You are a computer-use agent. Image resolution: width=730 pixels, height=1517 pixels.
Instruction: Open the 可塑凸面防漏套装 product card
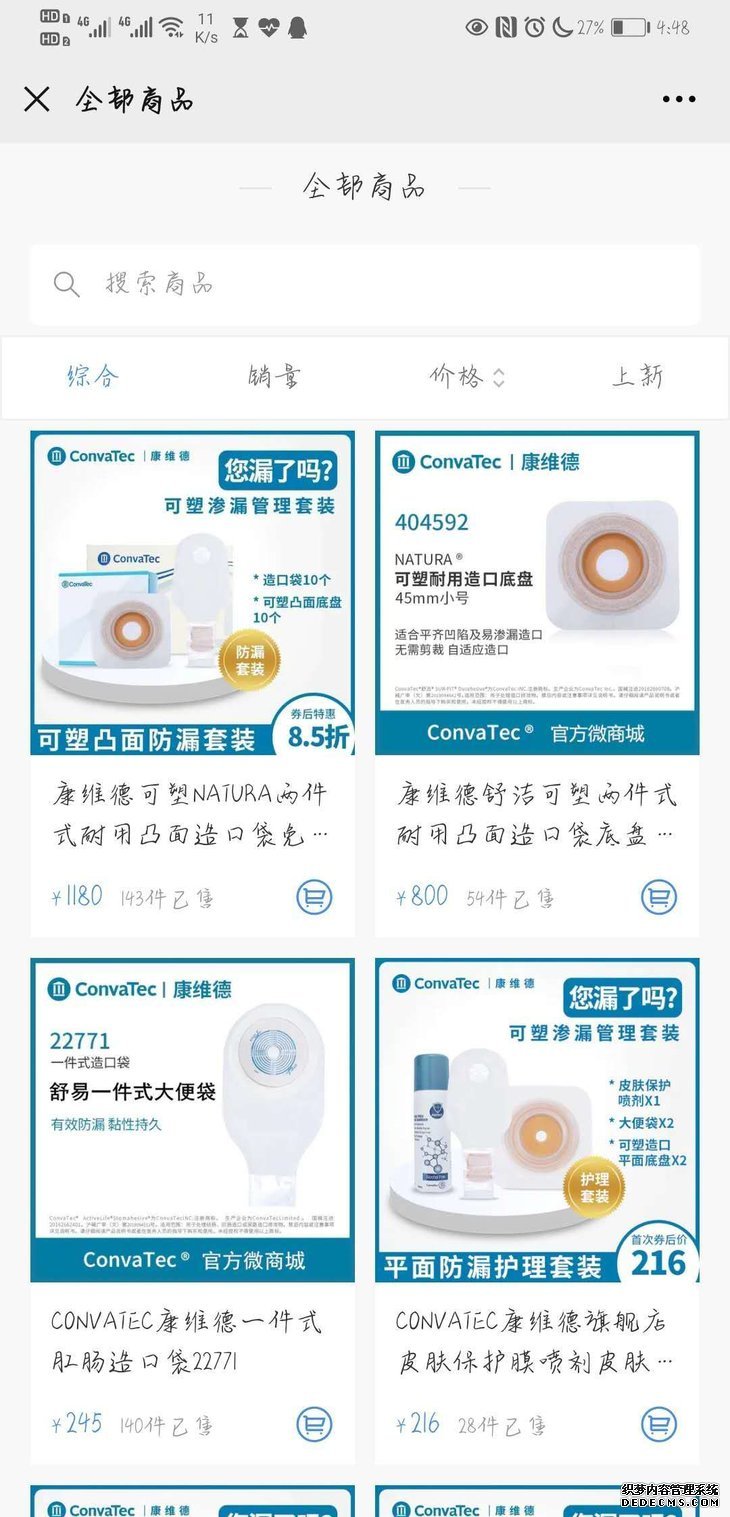(x=192, y=592)
